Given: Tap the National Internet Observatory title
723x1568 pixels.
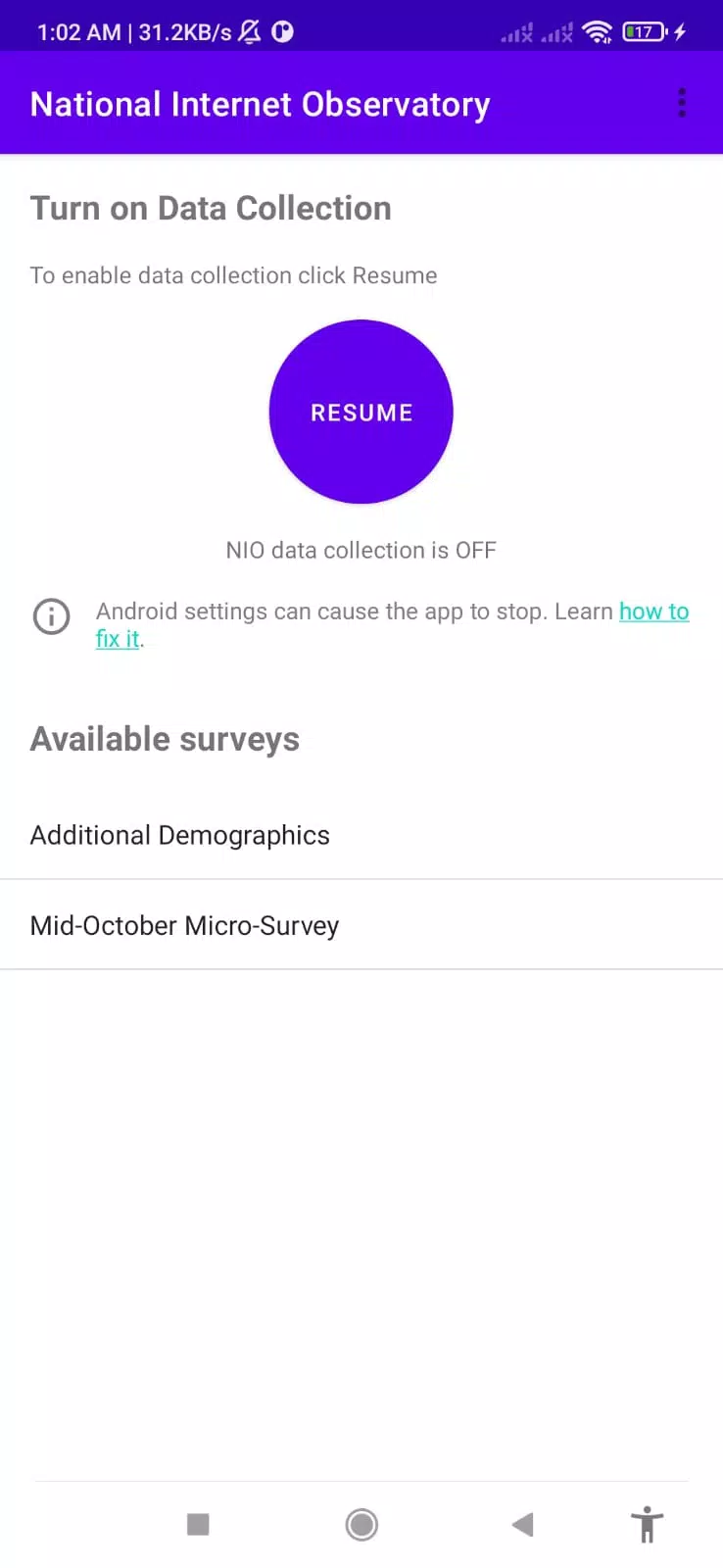Looking at the screenshot, I should (260, 104).
